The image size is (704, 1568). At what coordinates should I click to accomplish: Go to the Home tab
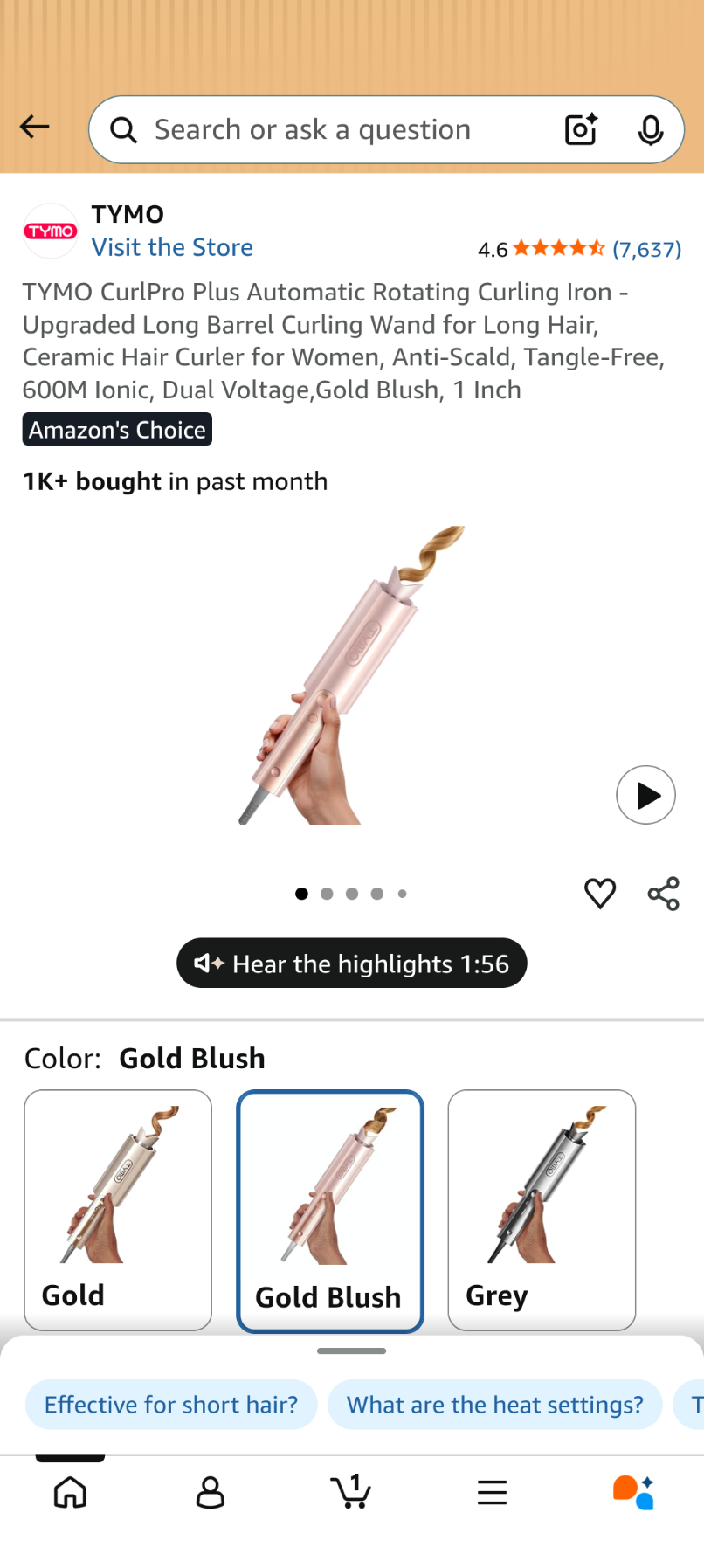(70, 1493)
